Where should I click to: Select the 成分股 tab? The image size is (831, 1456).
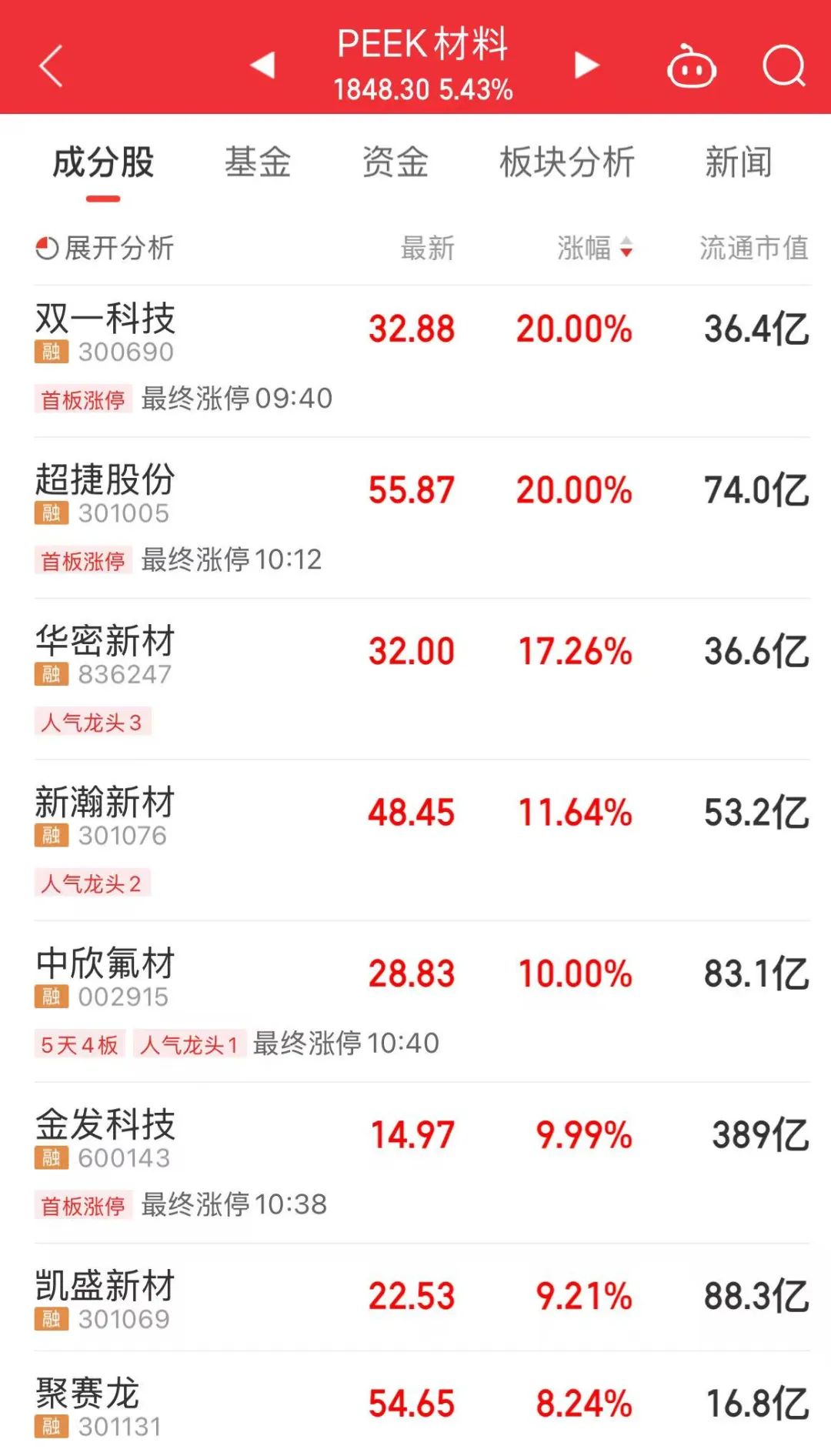click(x=103, y=162)
